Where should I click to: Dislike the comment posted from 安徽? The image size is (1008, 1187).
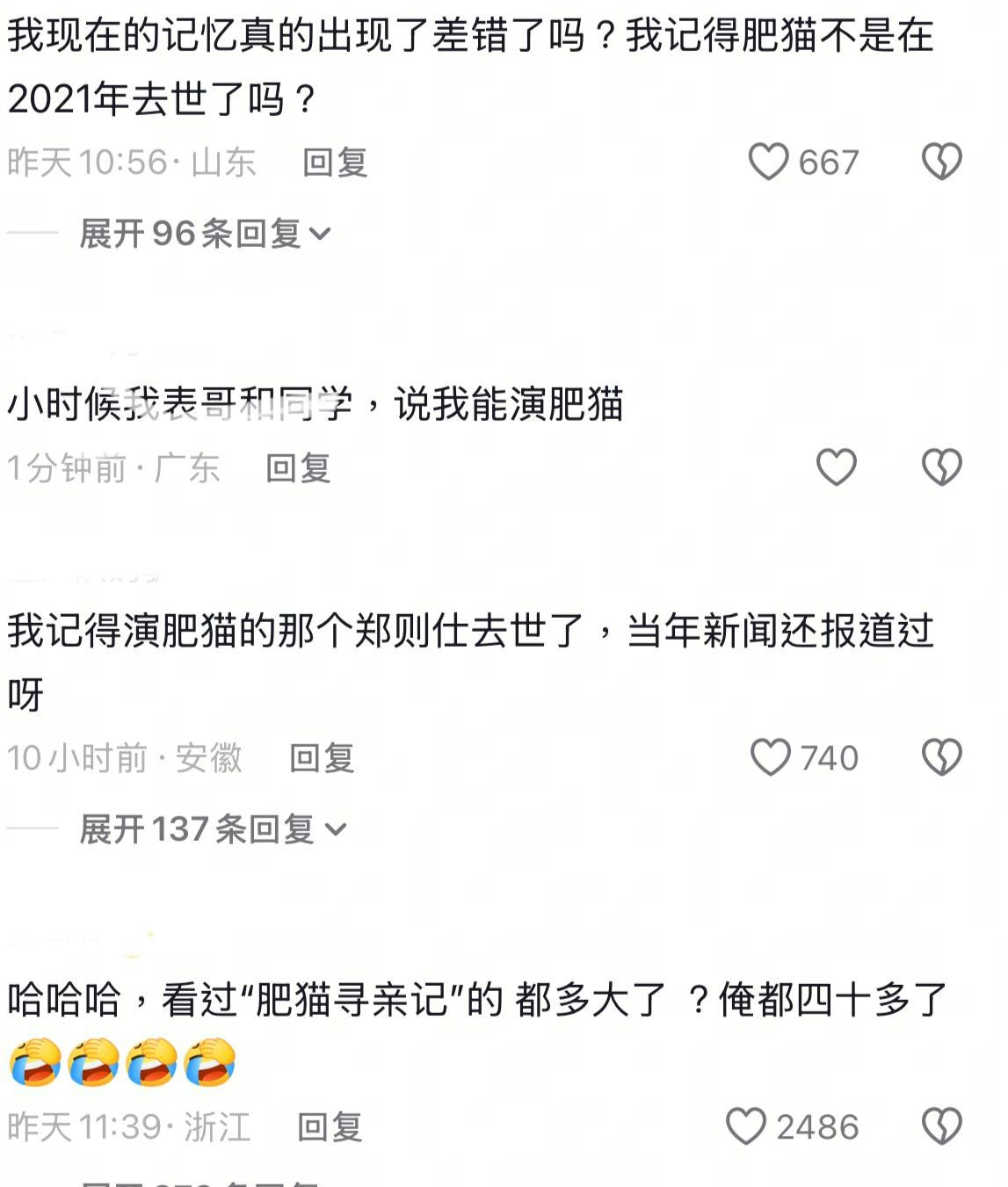[x=942, y=757]
